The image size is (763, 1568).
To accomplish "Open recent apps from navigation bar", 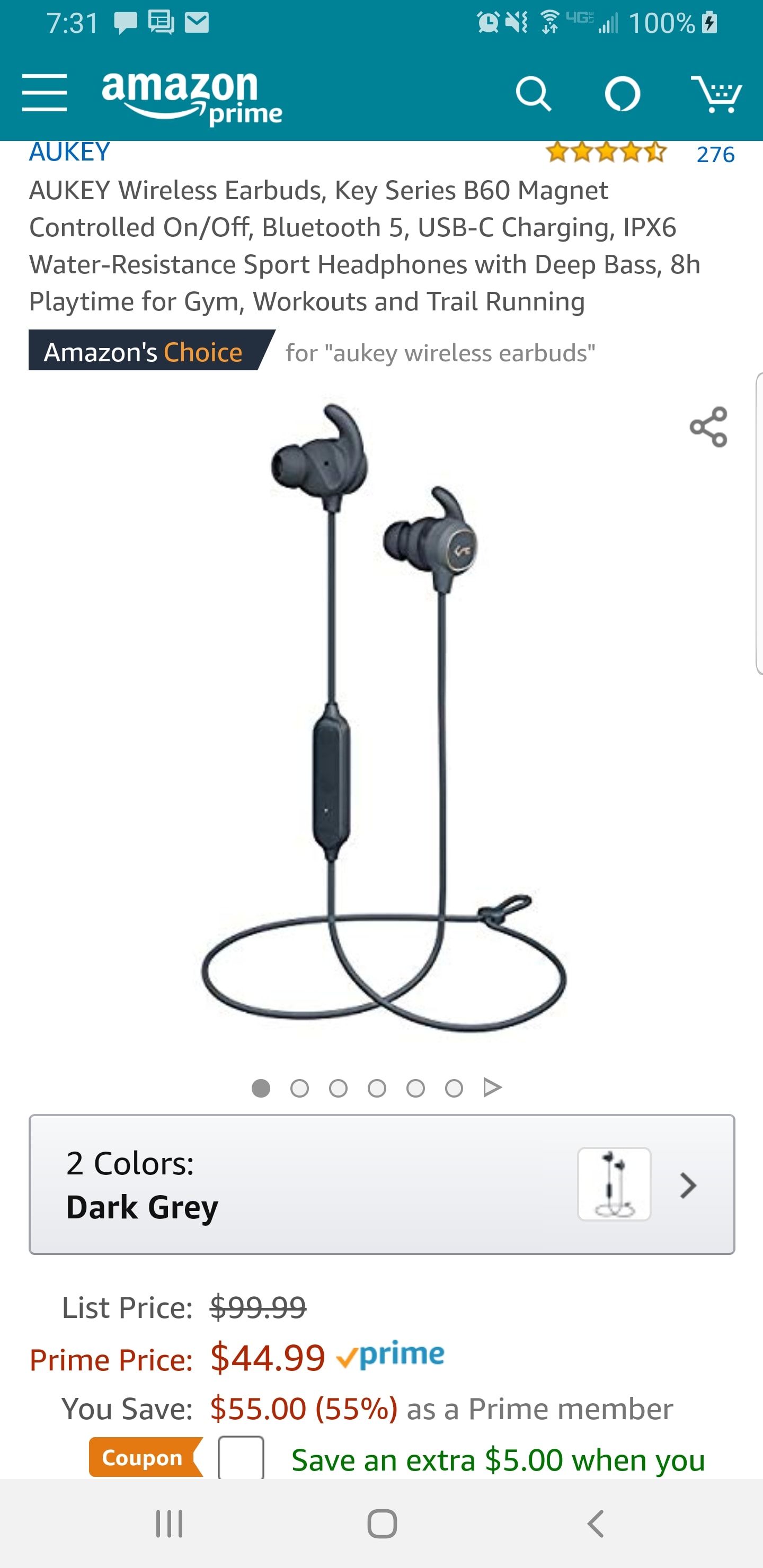I will click(168, 1524).
